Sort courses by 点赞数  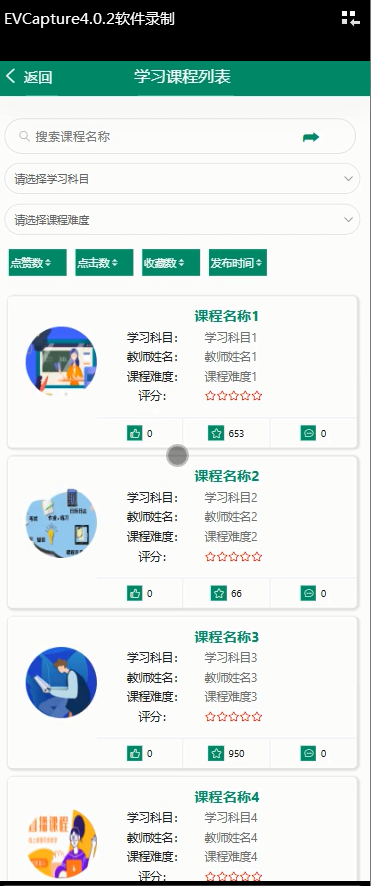click(x=37, y=263)
